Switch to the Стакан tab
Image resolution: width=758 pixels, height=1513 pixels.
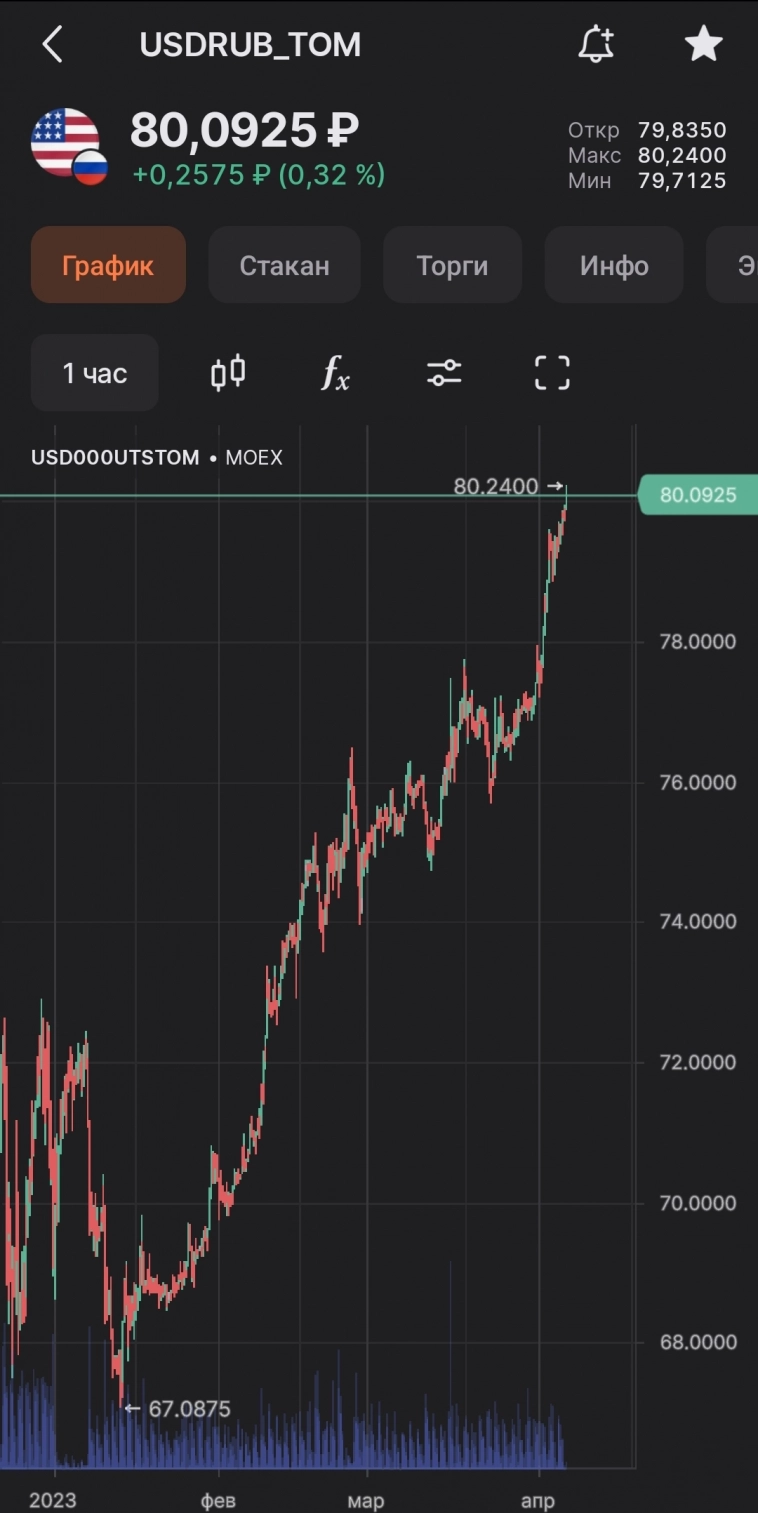tap(284, 265)
